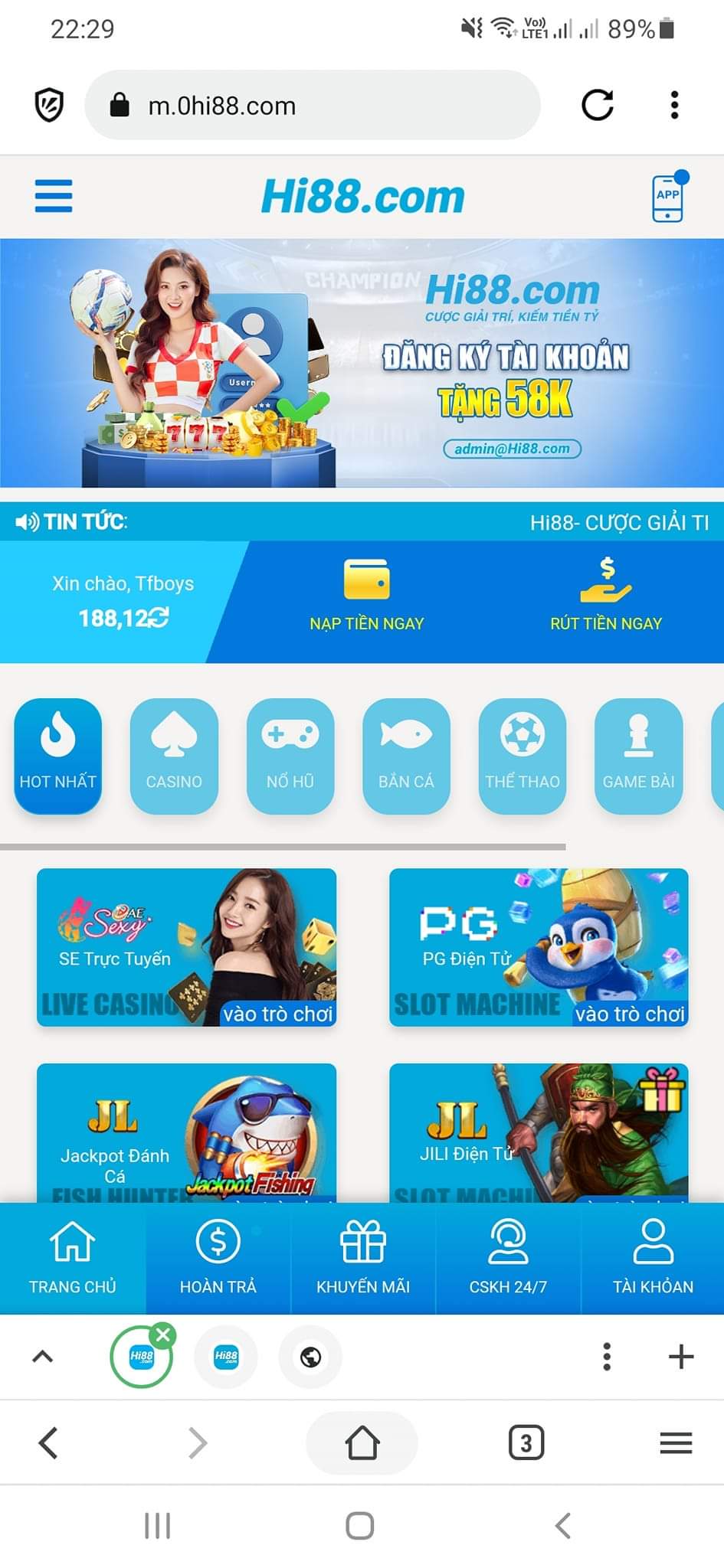Select the Thể Thao category
This screenshot has width=724, height=1568.
523,755
